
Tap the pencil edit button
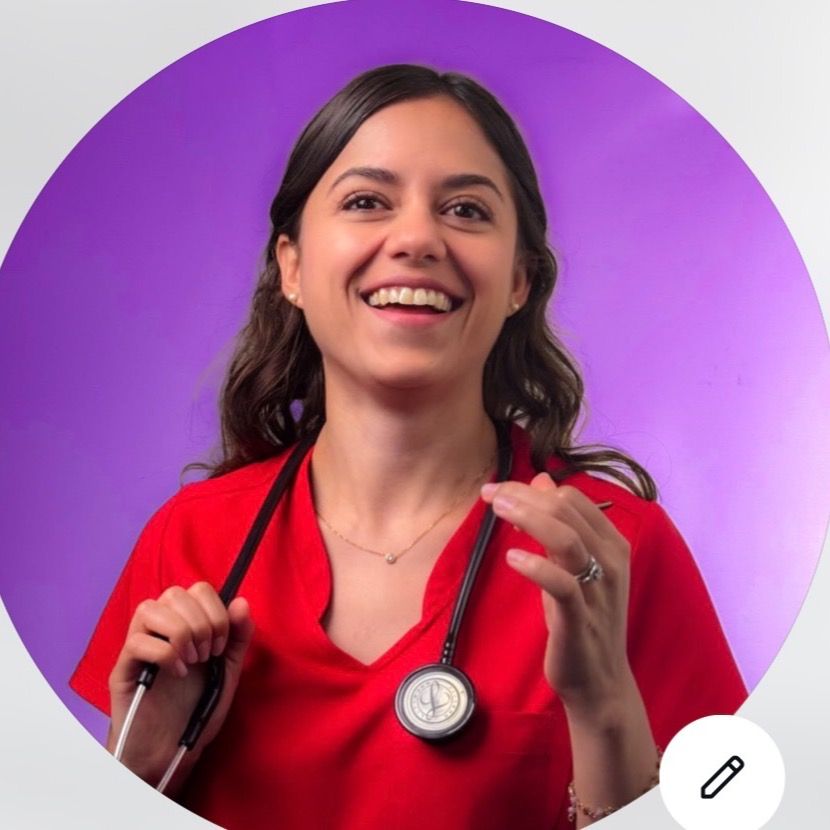722,776
